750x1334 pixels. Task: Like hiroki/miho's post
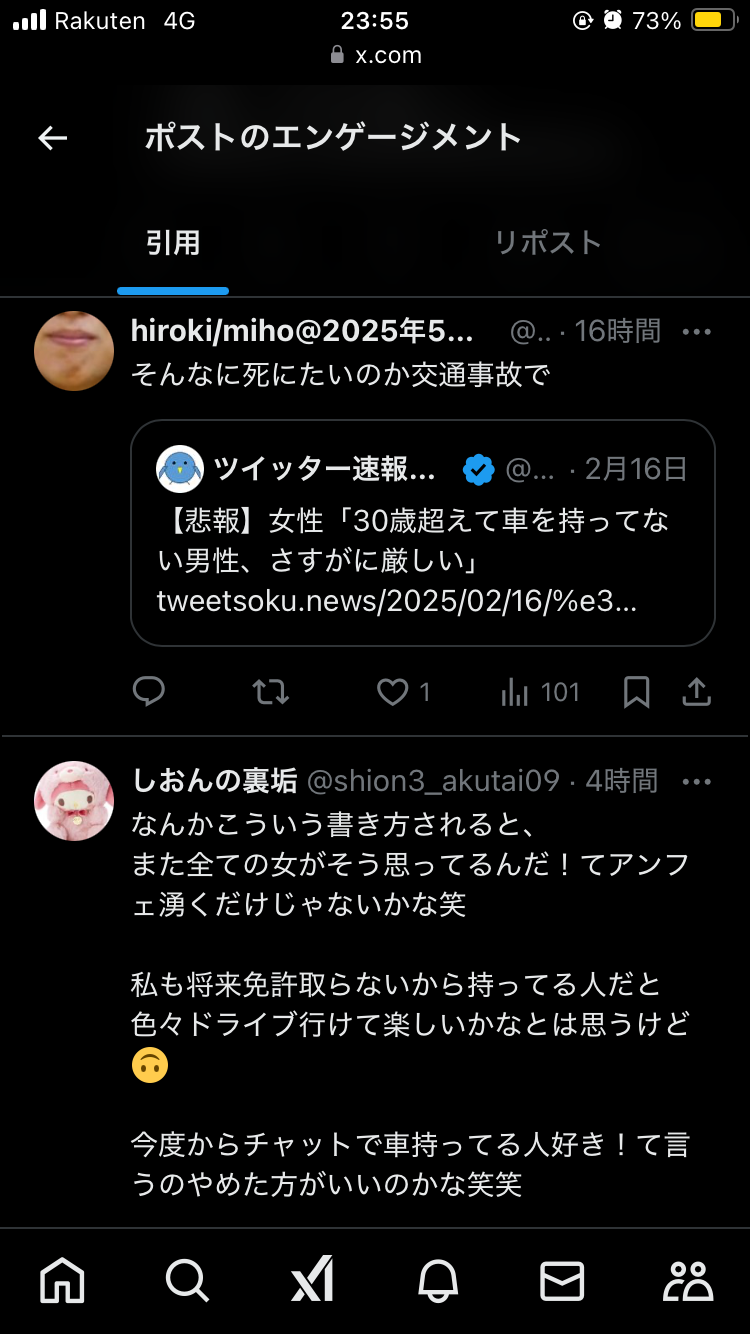[x=393, y=692]
